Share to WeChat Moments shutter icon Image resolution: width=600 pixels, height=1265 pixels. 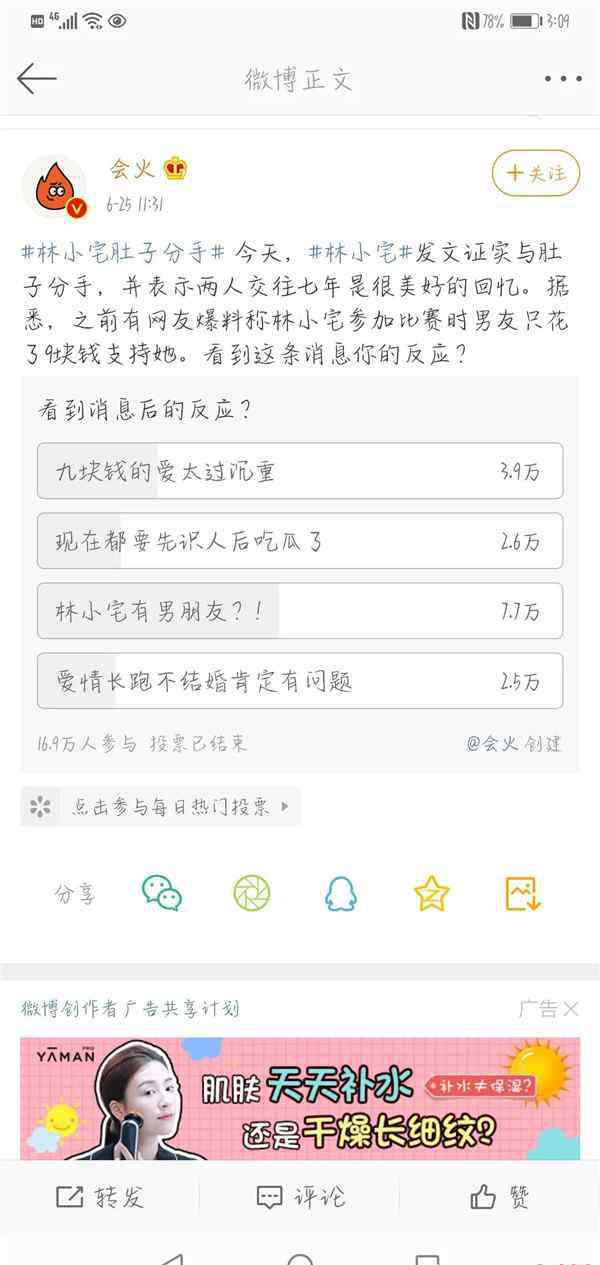[252, 892]
